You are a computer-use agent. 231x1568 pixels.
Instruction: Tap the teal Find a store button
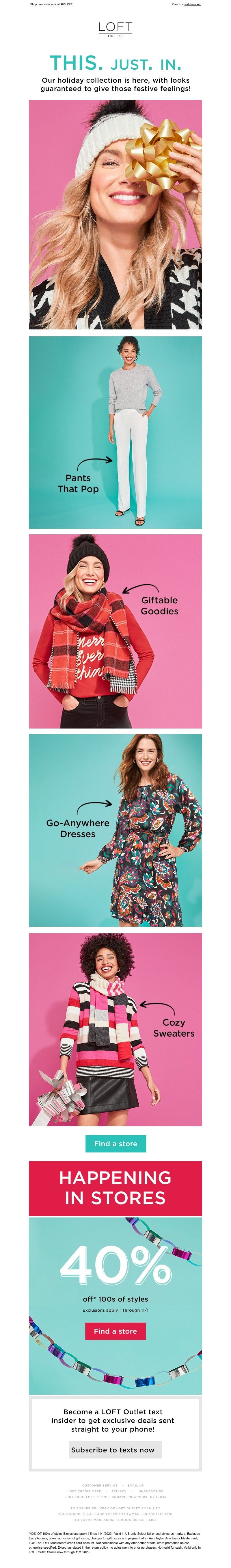click(115, 1144)
